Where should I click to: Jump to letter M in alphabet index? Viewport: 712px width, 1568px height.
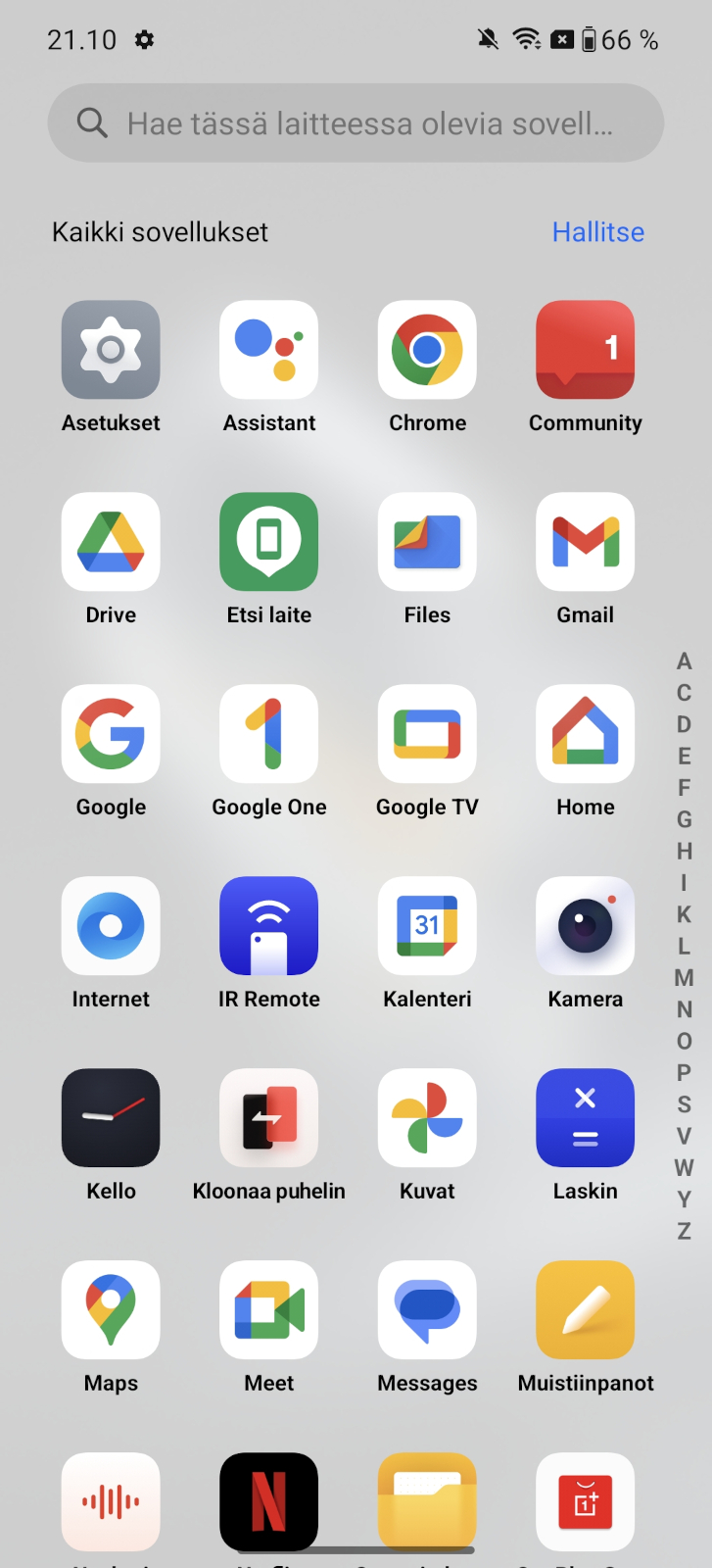click(684, 978)
